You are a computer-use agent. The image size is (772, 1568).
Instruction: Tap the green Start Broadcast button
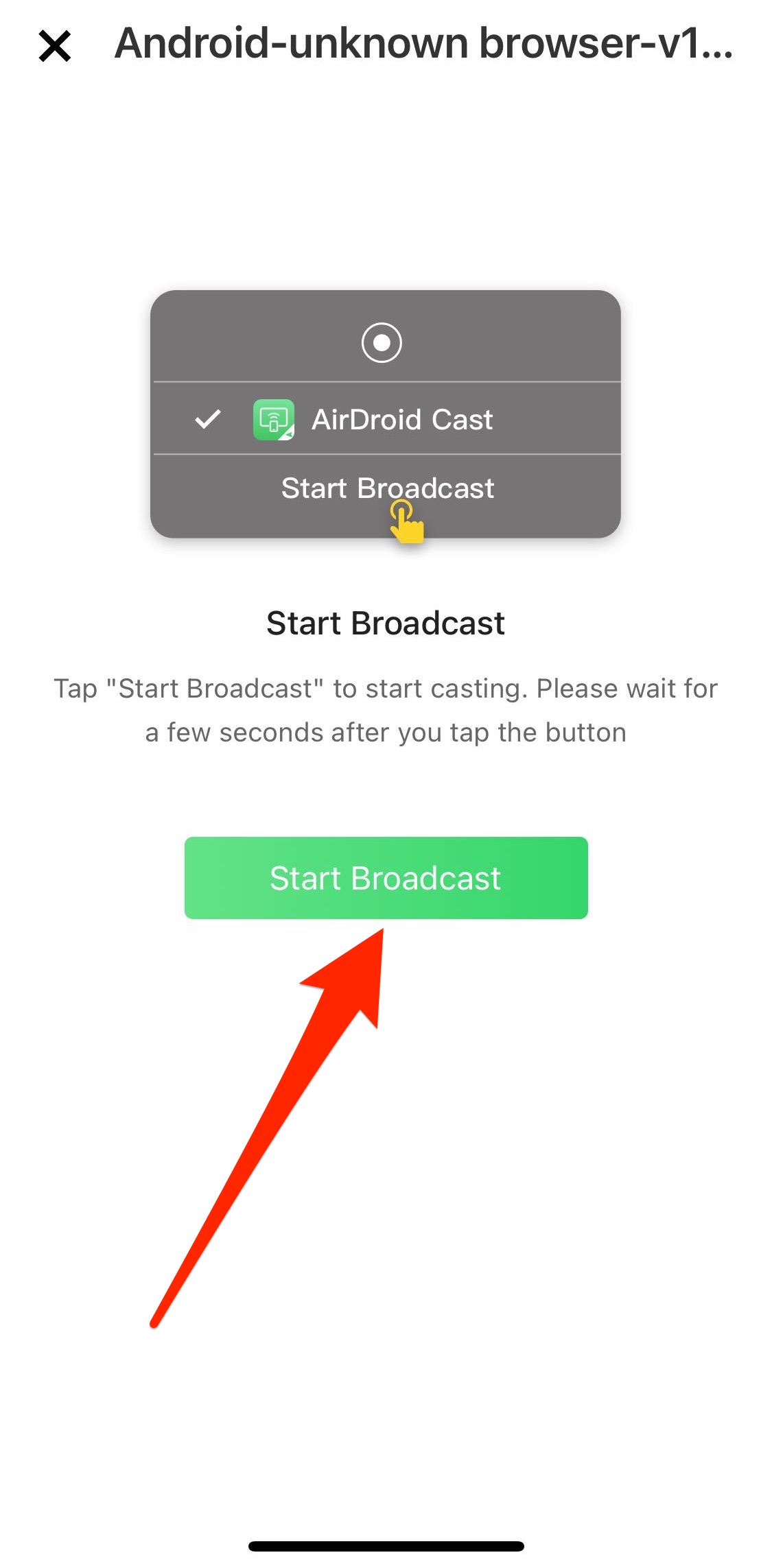coord(386,877)
